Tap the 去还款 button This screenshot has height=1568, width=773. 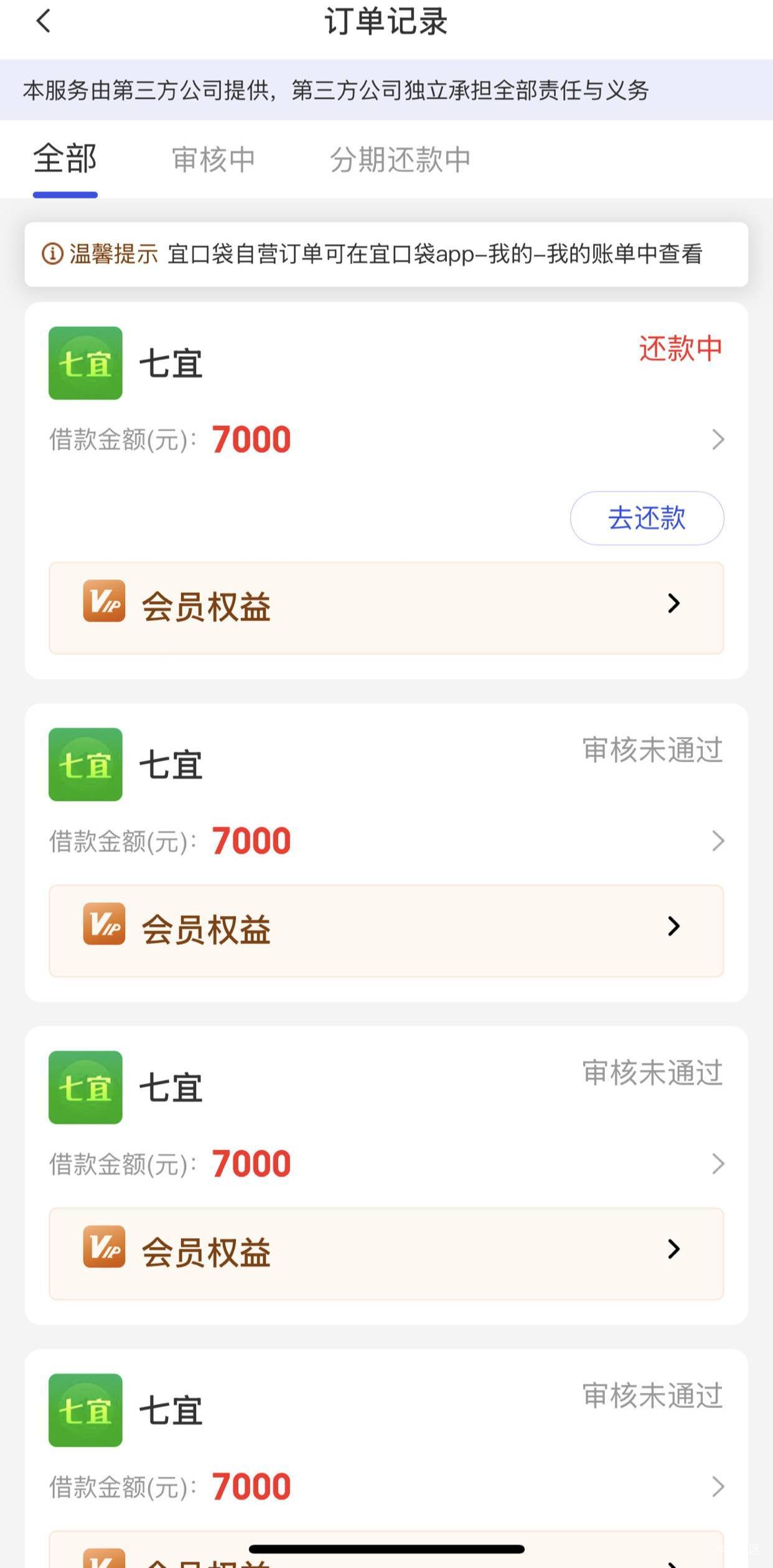[647, 518]
